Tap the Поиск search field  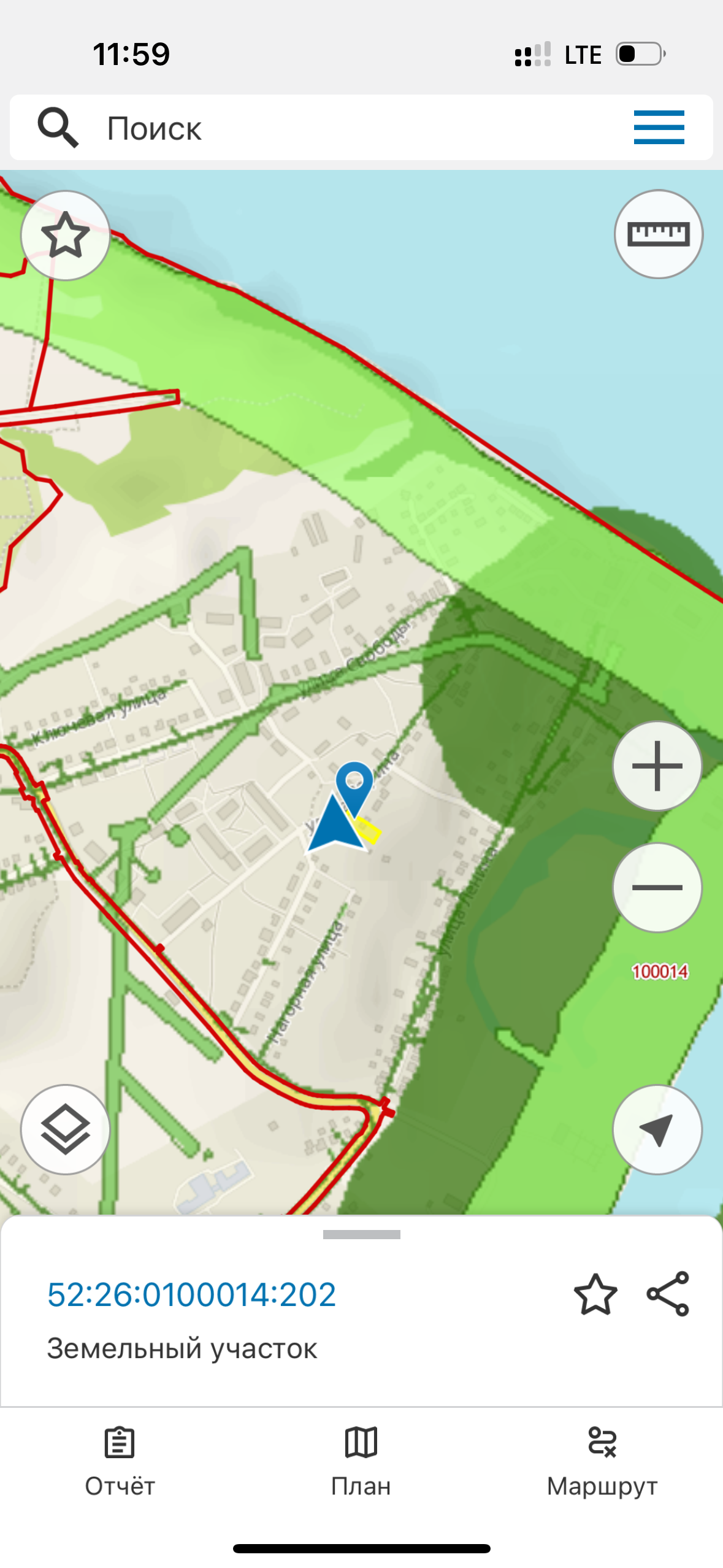343,128
